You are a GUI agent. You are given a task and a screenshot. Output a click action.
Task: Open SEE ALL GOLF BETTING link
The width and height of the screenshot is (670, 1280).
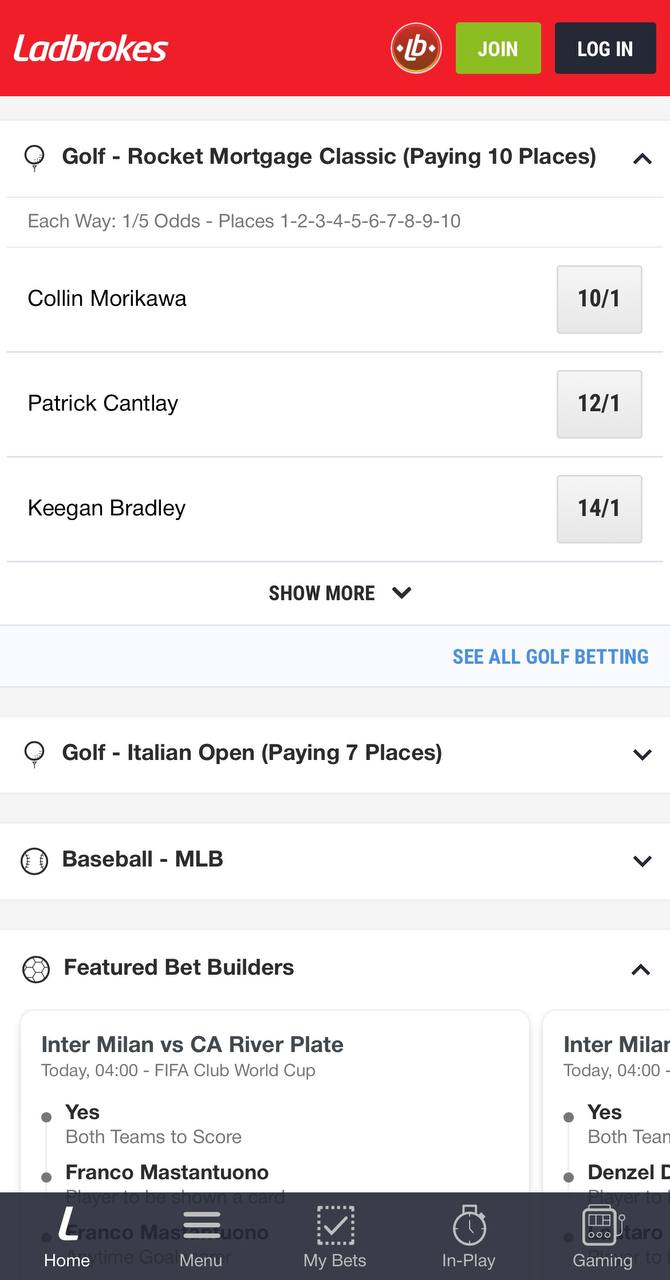click(x=550, y=657)
